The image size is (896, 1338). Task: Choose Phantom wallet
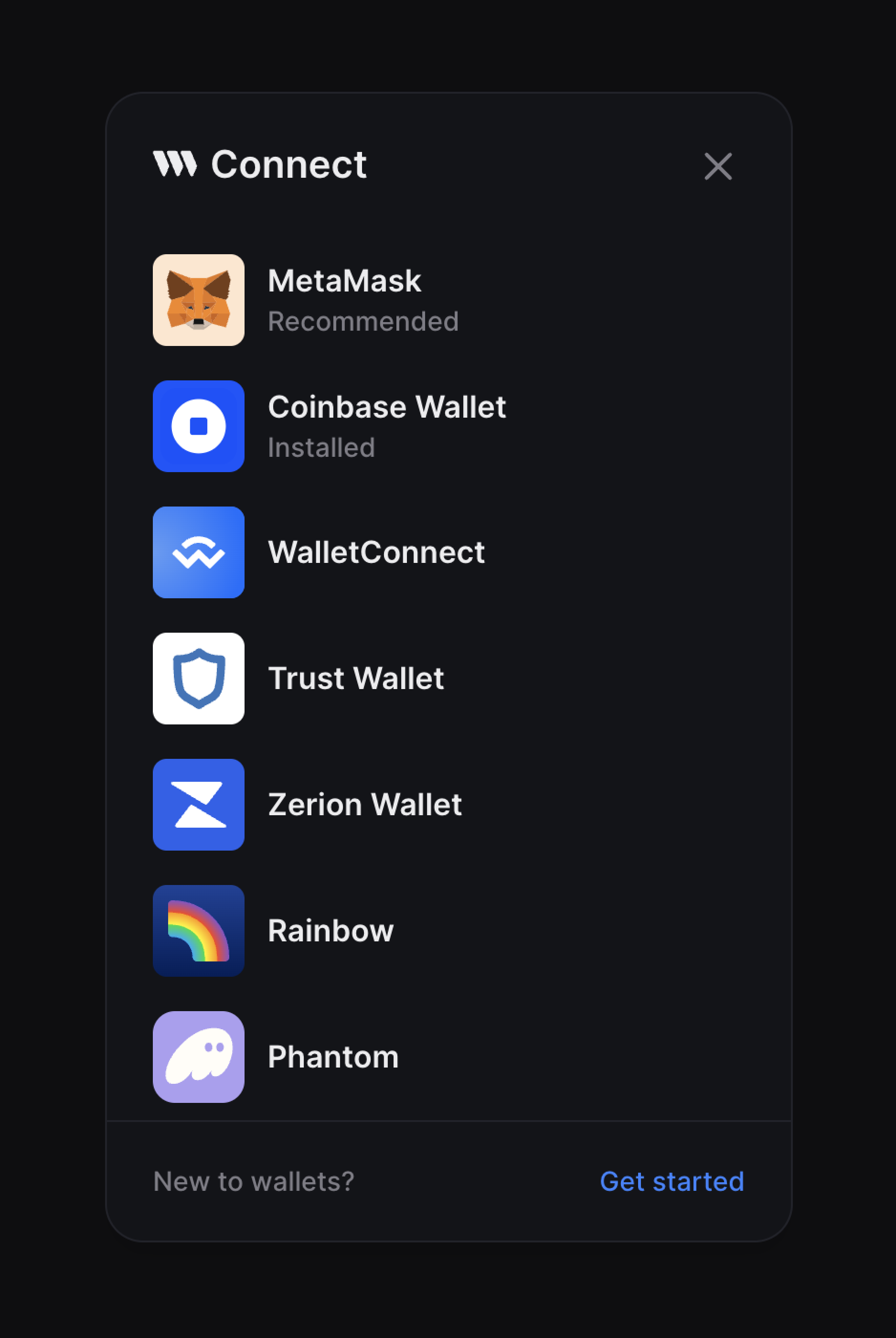coord(332,1057)
